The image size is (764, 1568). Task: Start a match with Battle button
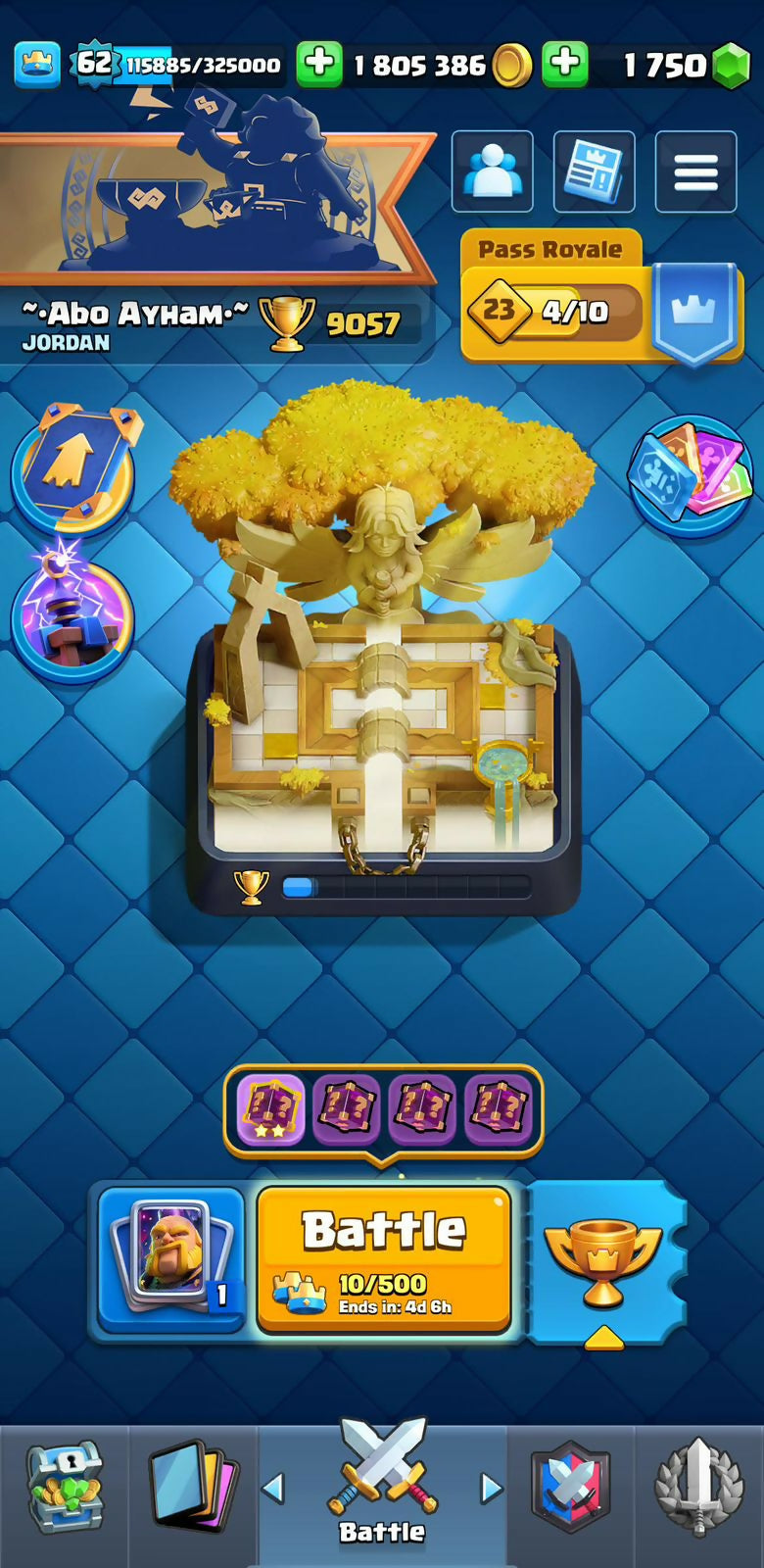coord(384,1258)
